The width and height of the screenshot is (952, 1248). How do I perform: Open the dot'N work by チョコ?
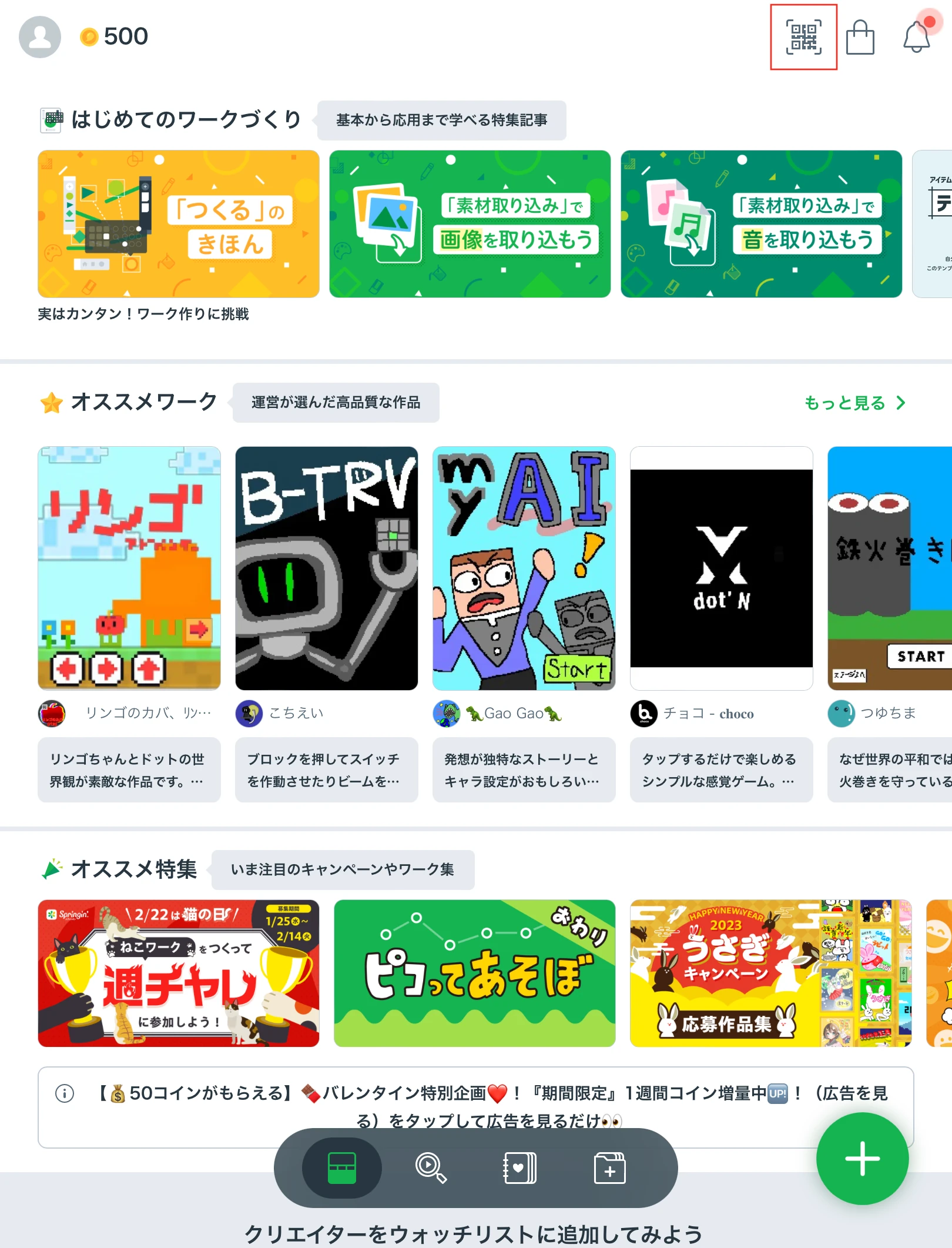tap(721, 568)
